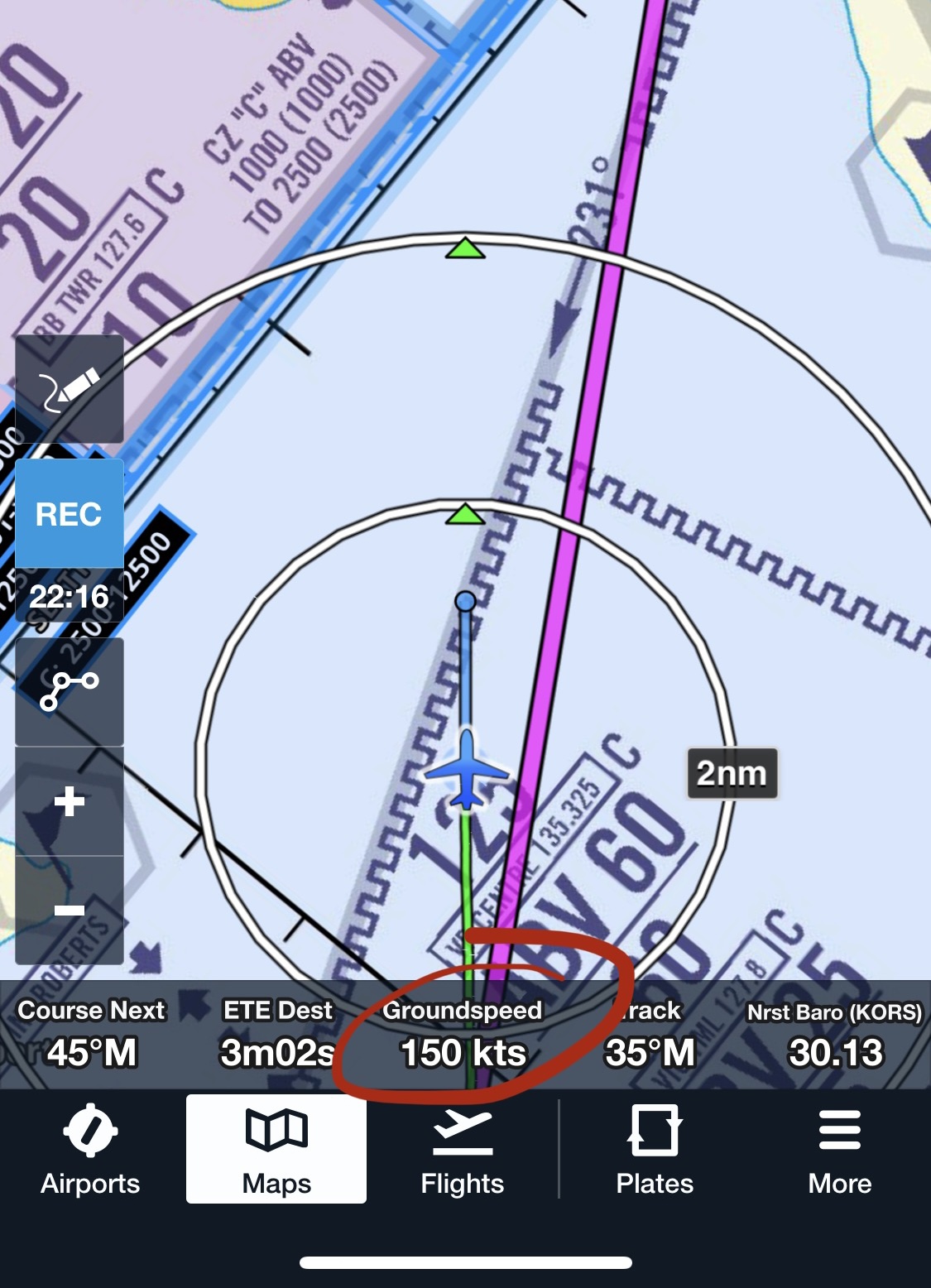Select the Maps tab

276,1150
